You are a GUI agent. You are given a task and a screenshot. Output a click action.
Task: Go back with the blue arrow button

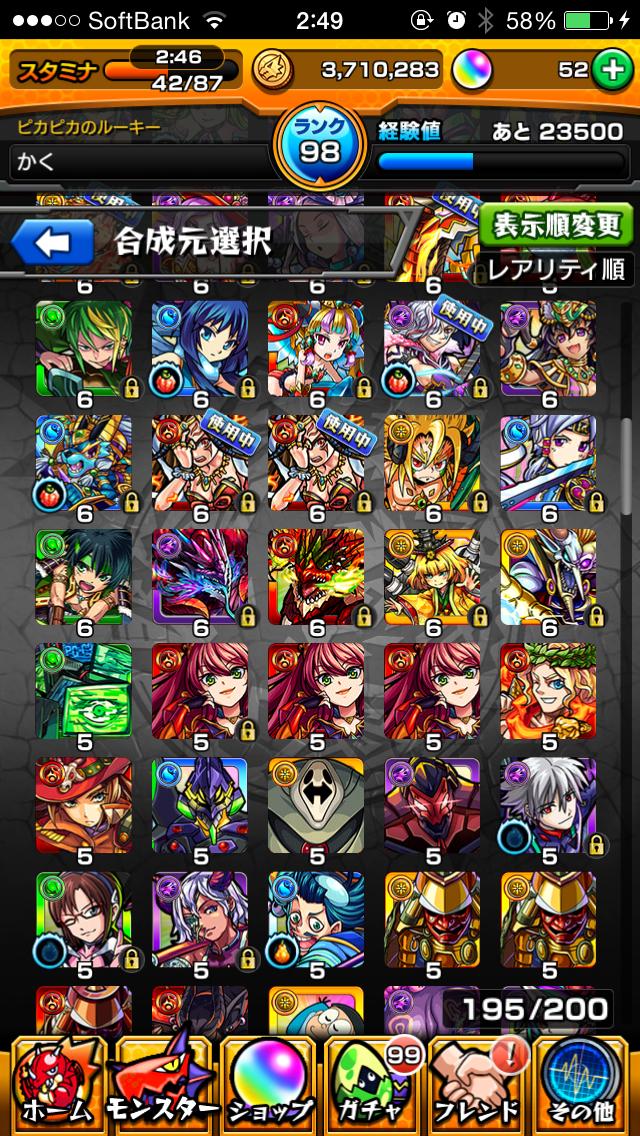(x=52, y=243)
